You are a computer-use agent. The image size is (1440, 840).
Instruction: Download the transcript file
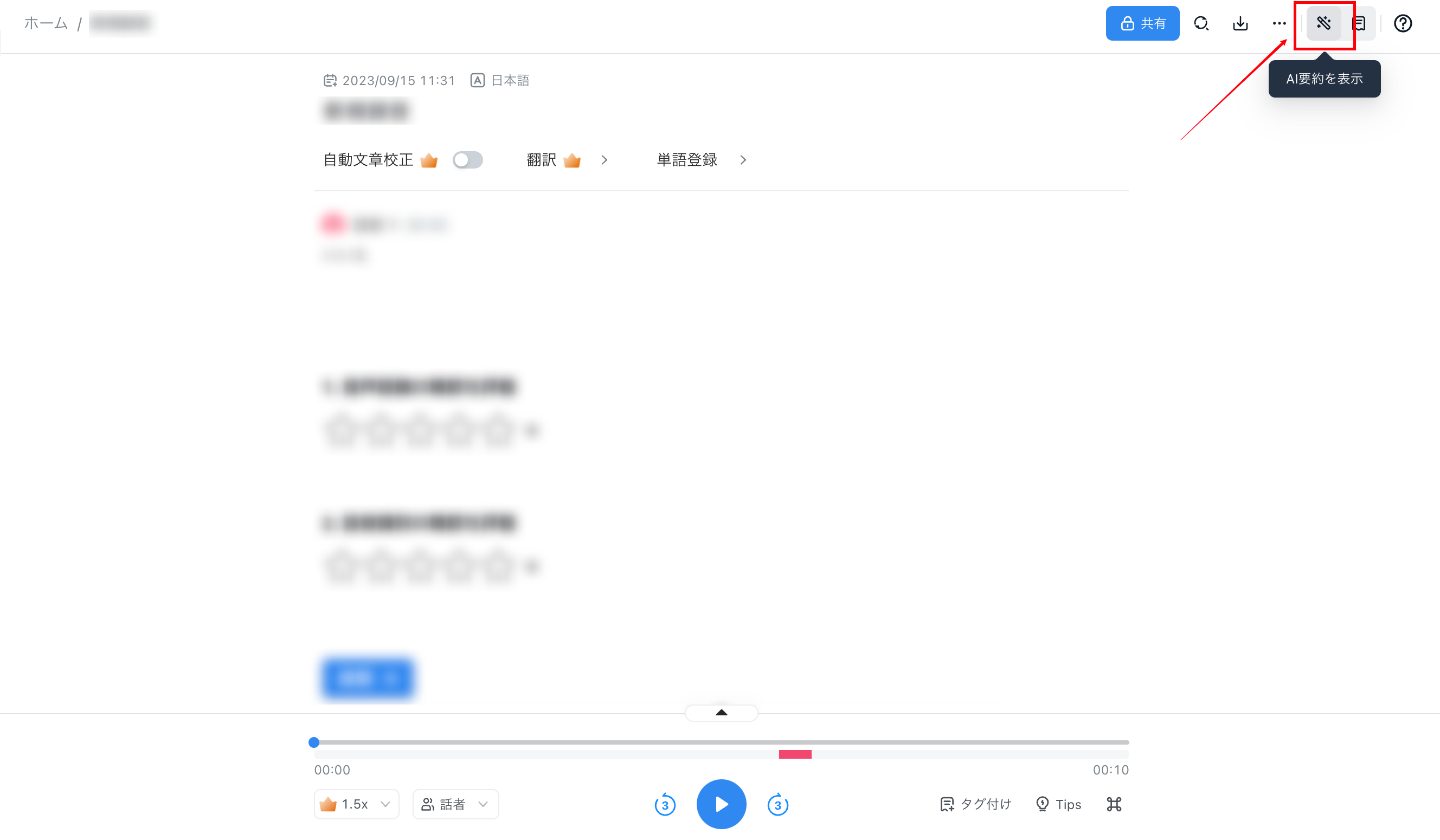point(1240,23)
